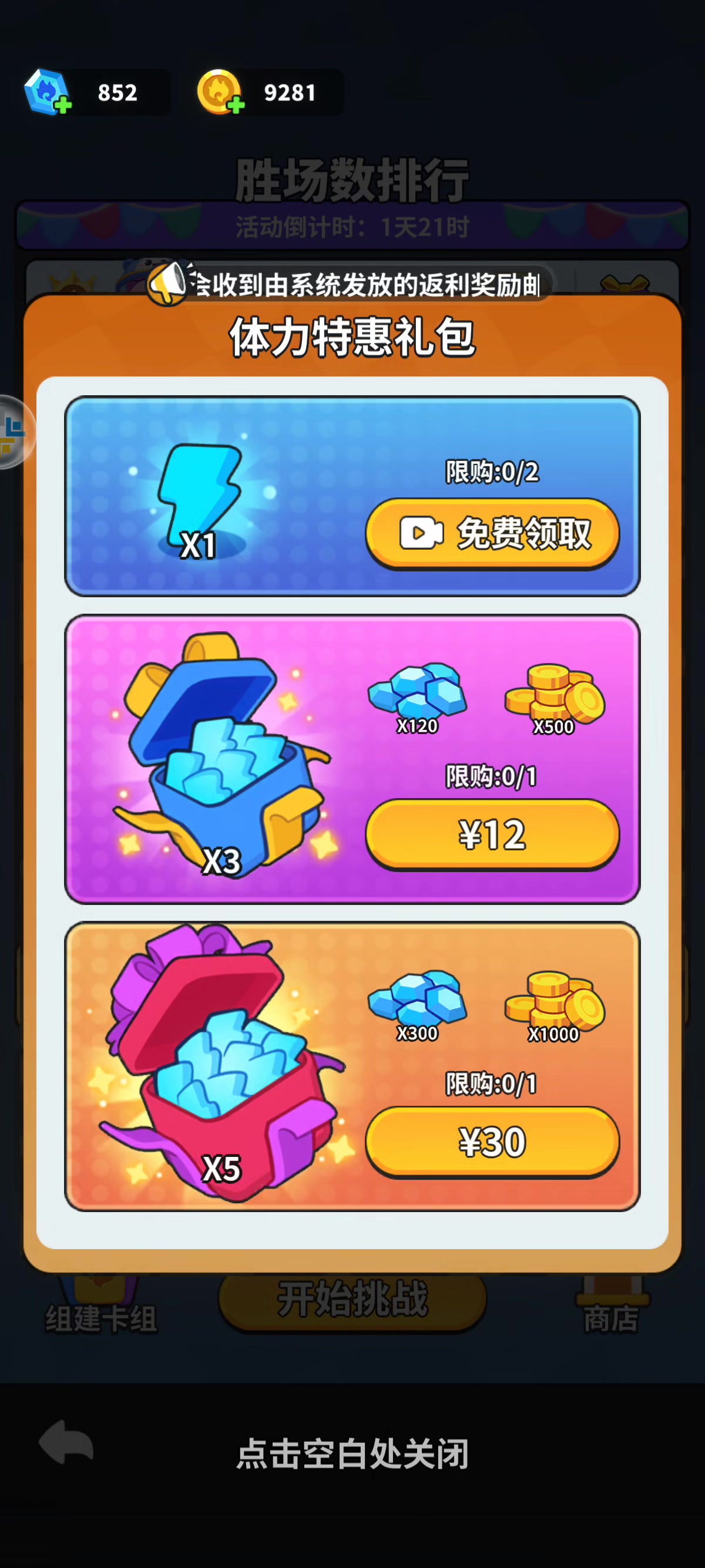The height and width of the screenshot is (1568, 705).
Task: Buy the ¥12 stamina pack
Action: [x=492, y=835]
